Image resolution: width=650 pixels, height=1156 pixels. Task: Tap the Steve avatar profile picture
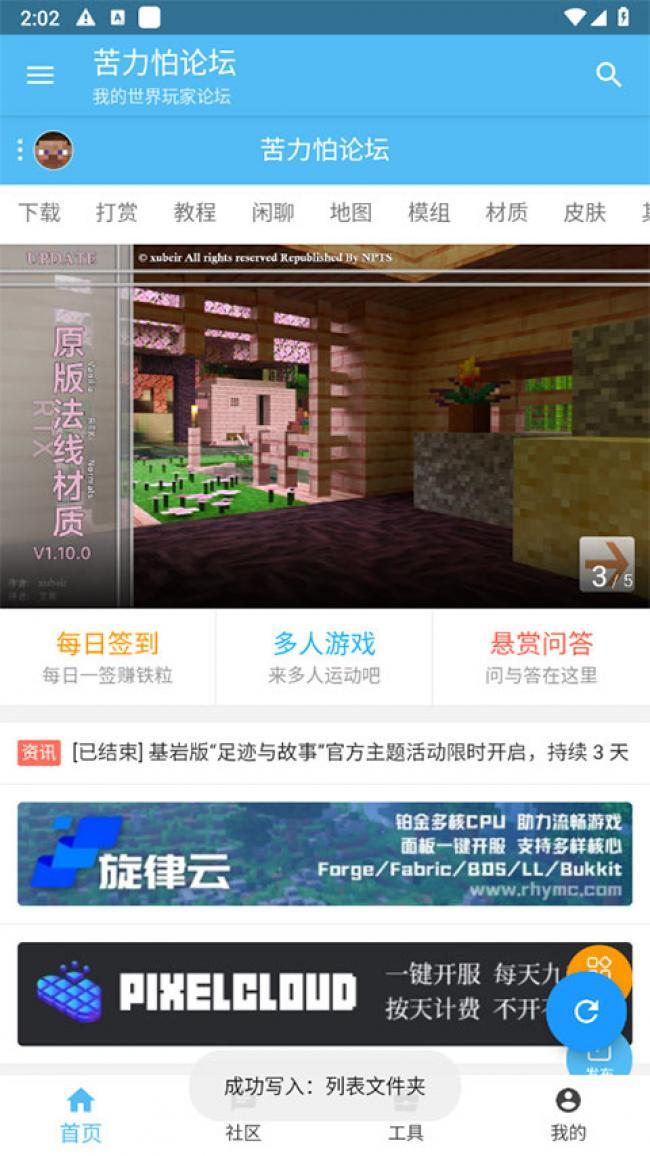coord(53,150)
